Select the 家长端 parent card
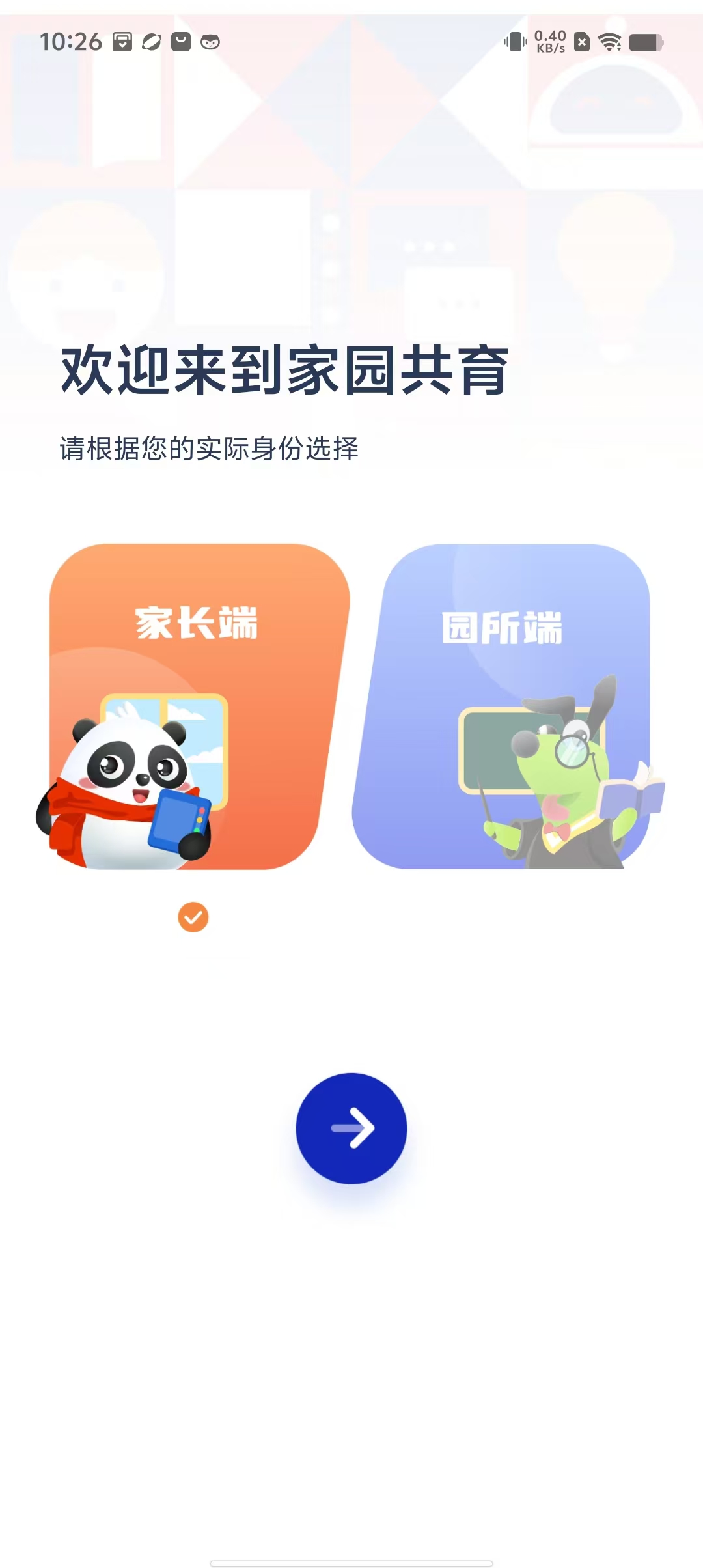This screenshot has height=1568, width=703. [195, 707]
